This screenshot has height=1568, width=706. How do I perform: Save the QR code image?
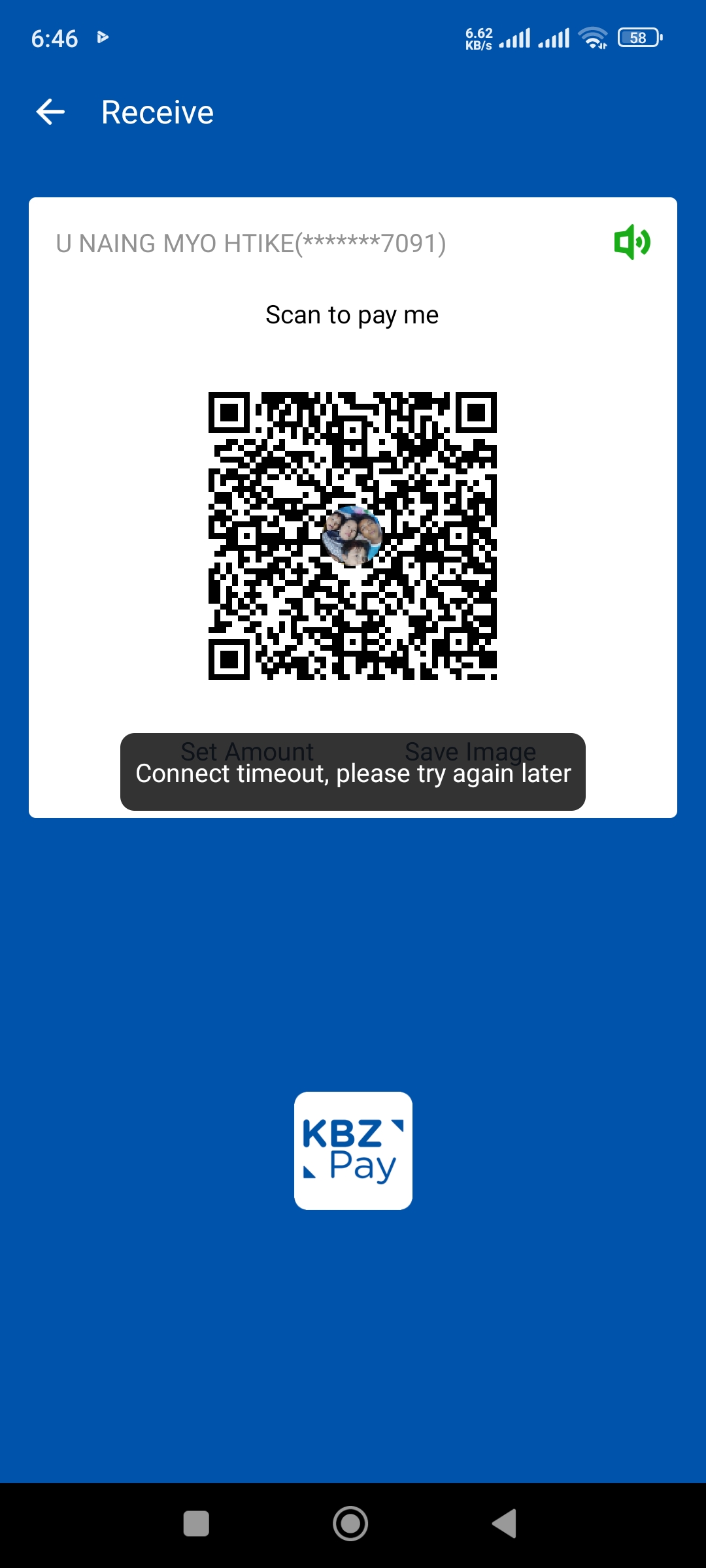pyautogui.click(x=470, y=751)
